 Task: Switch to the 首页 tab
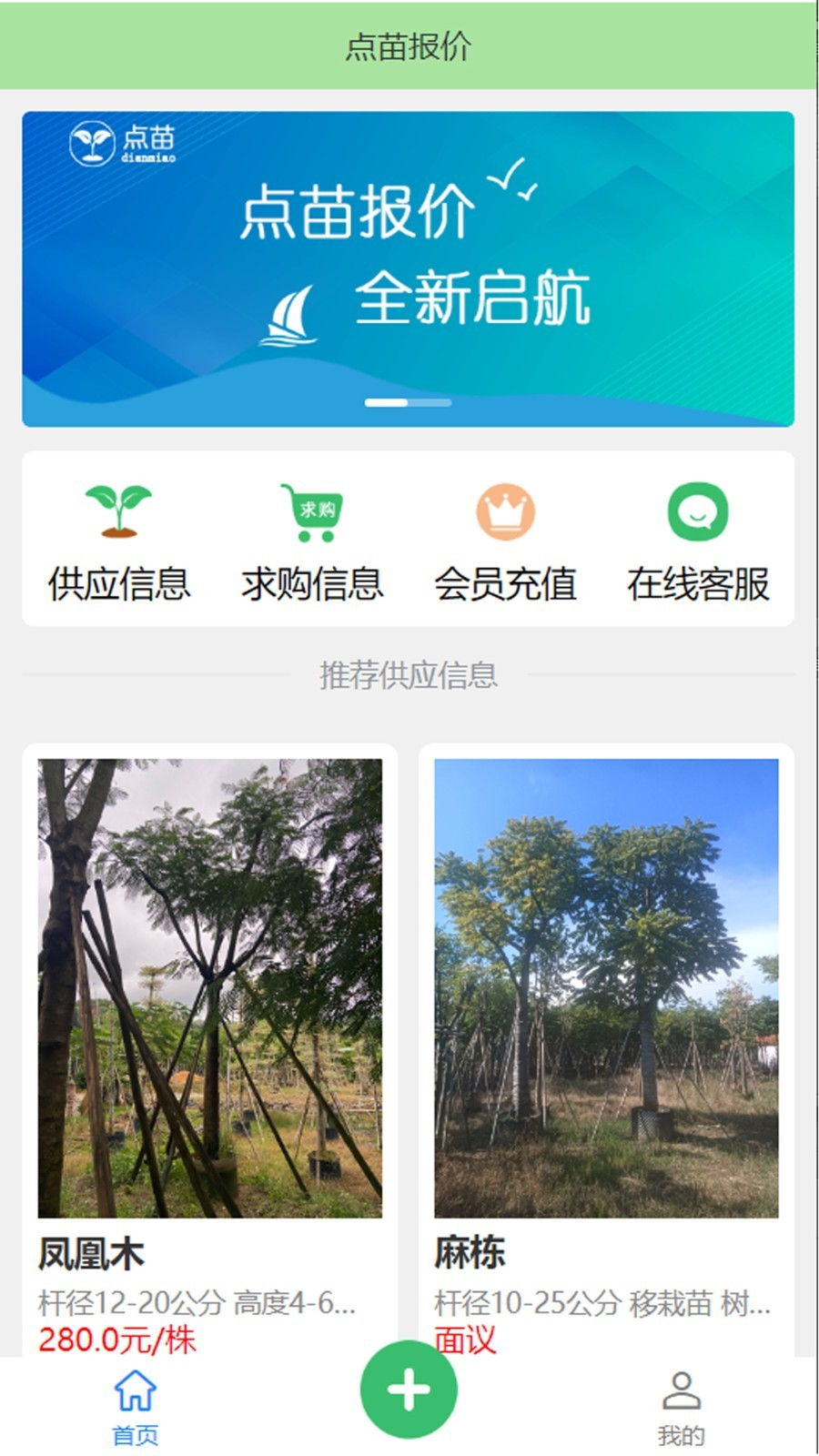(135, 1388)
